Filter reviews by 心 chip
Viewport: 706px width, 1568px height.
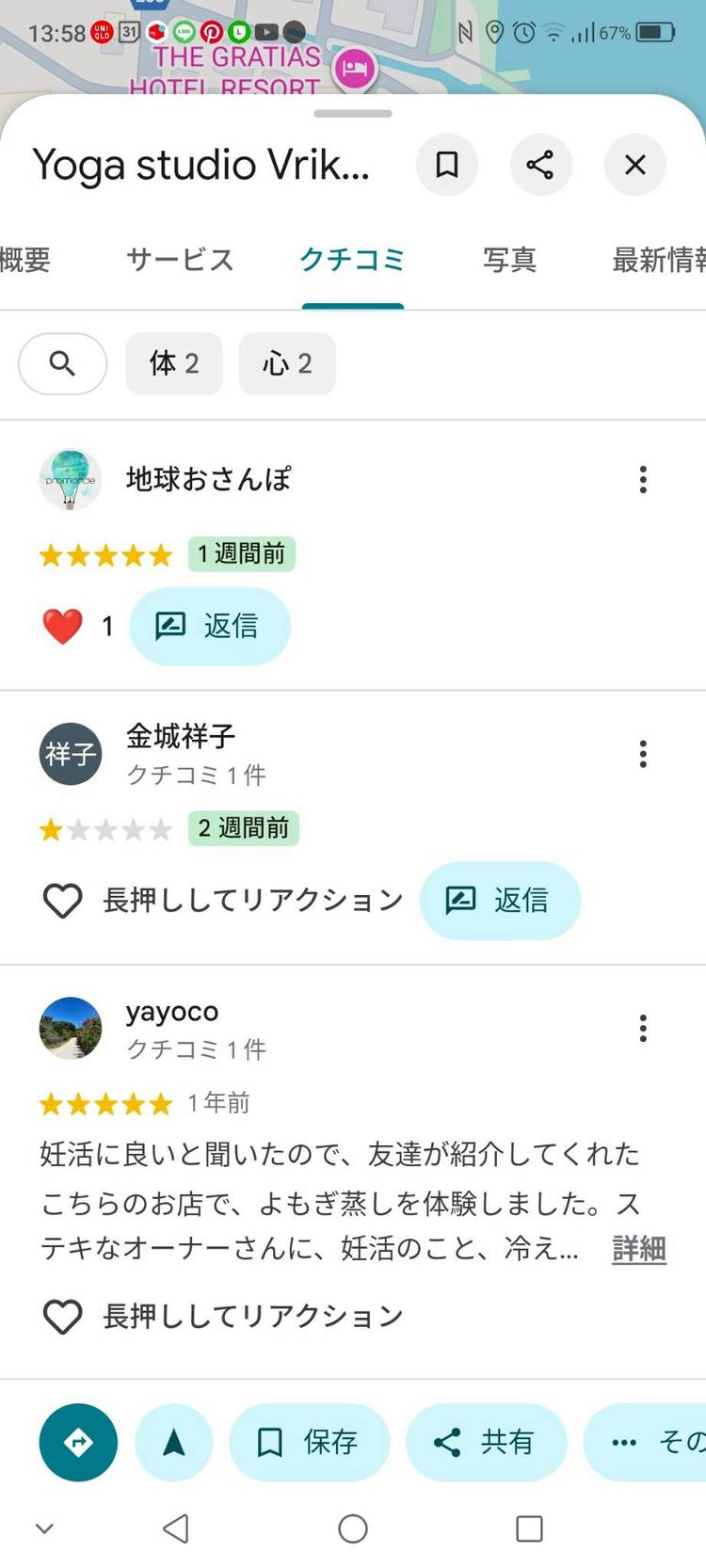tap(287, 363)
